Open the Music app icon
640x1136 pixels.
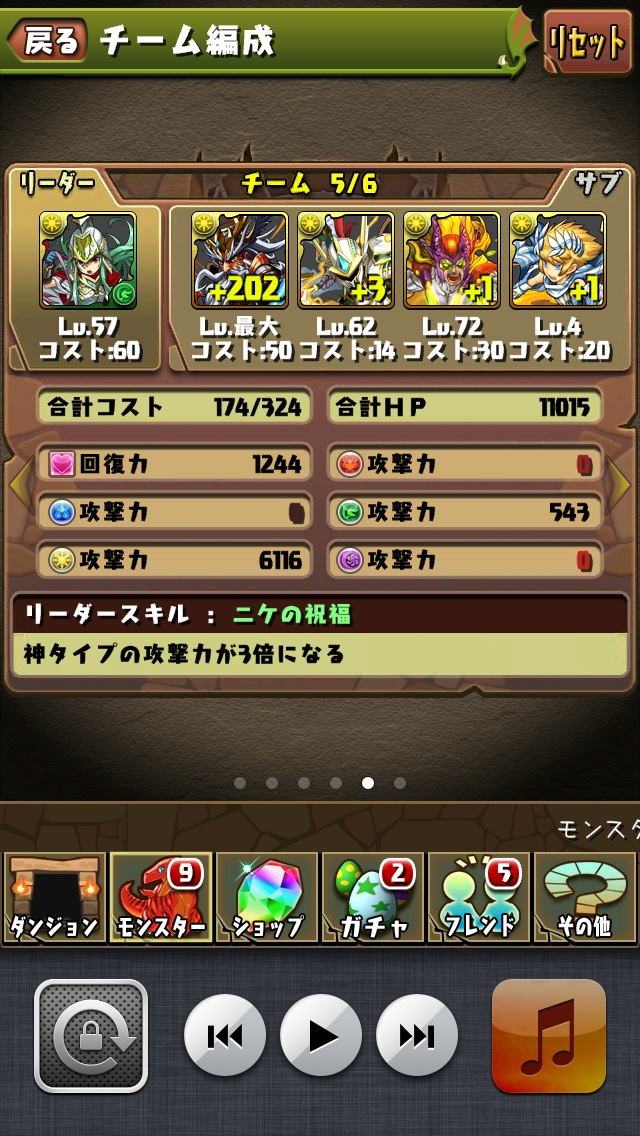548,1035
